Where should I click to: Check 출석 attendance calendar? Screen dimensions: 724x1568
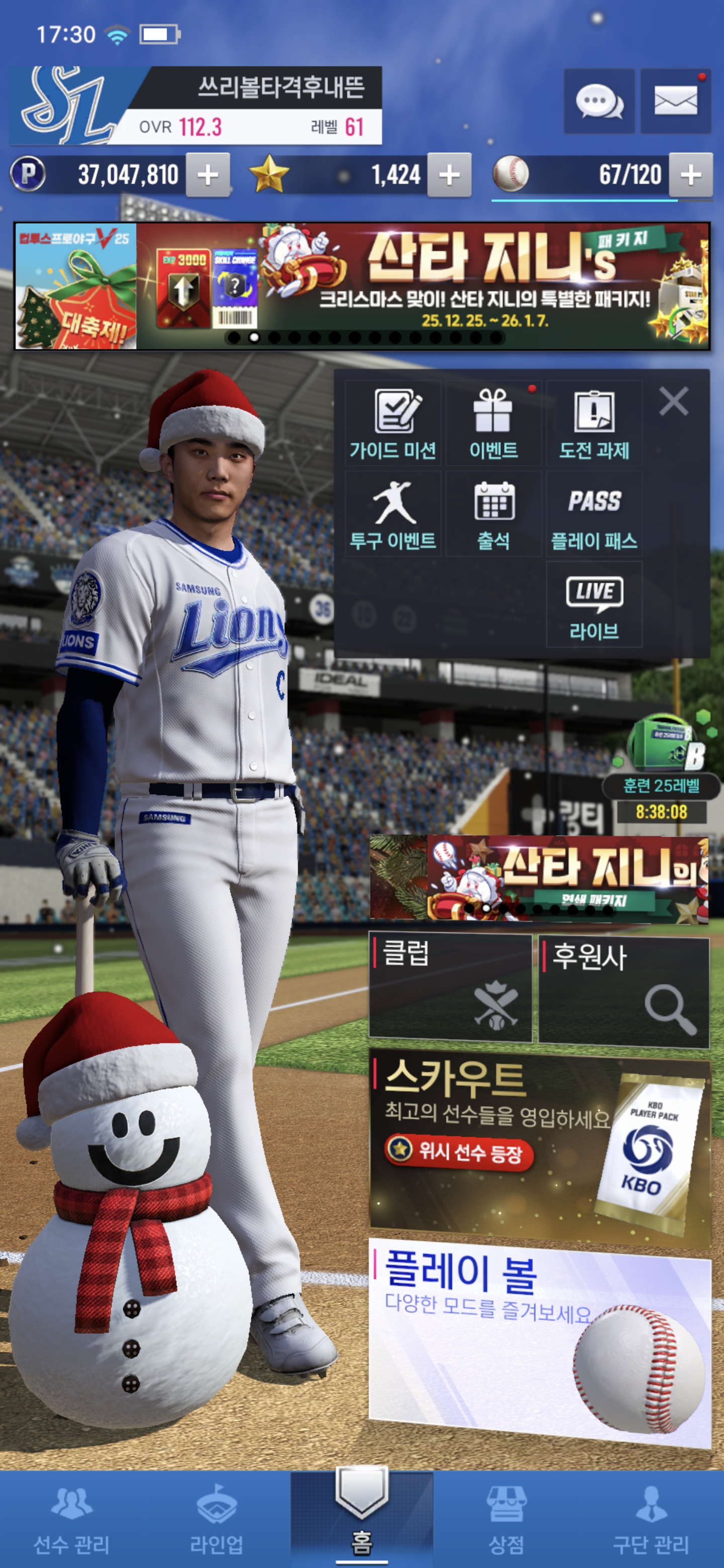click(493, 514)
